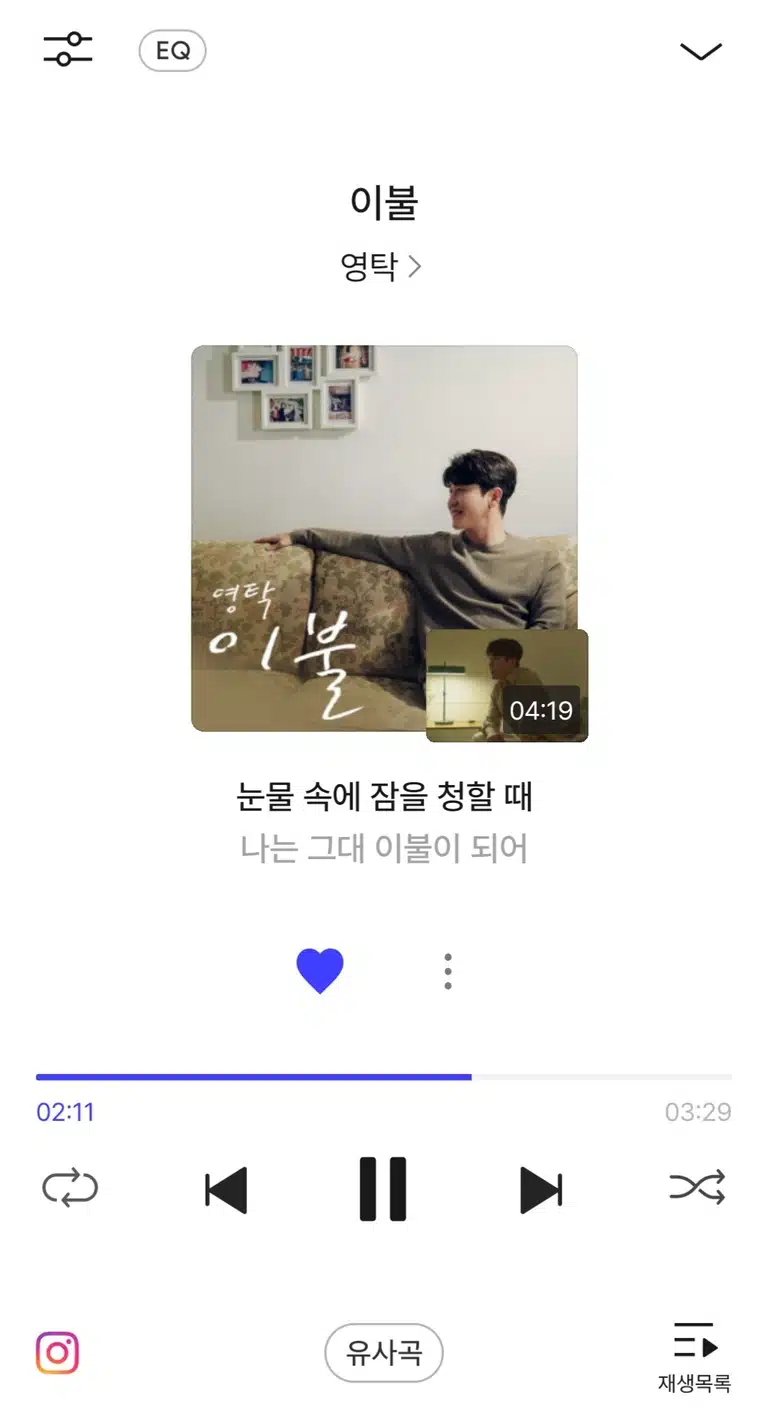This screenshot has height=1420, width=768.
Task: Seek using the playback progress bar
Action: point(384,1077)
